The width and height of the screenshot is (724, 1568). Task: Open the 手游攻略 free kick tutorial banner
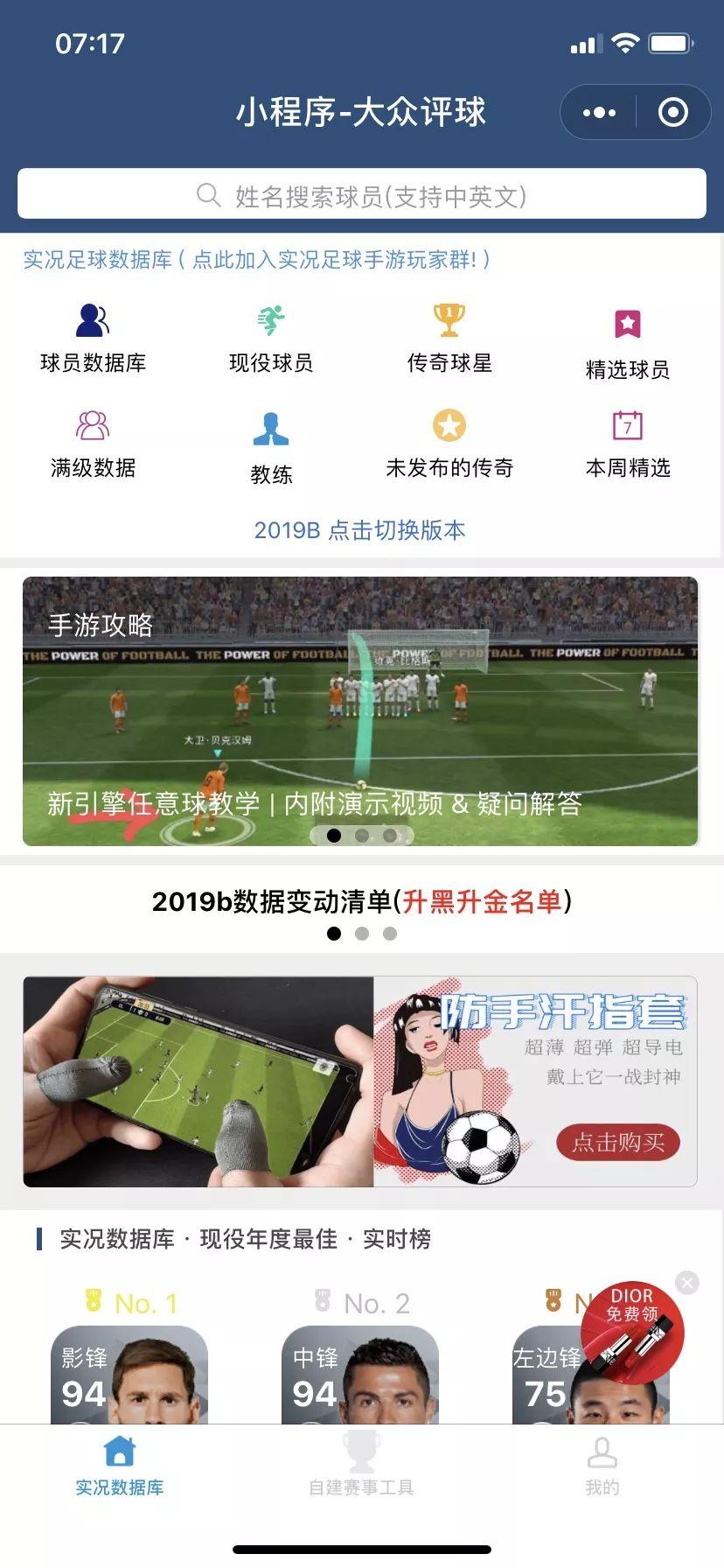360,710
